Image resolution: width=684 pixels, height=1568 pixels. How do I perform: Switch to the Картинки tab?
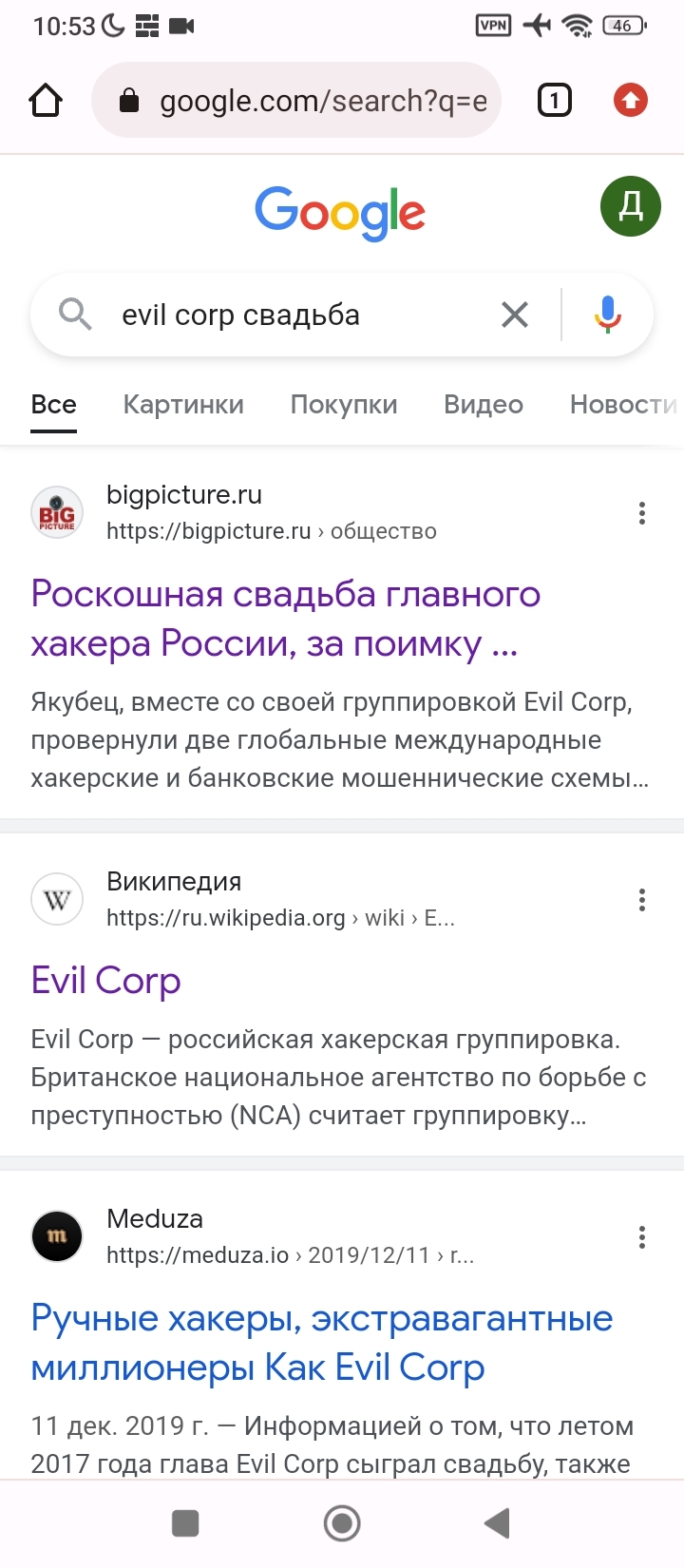pyautogui.click(x=183, y=405)
